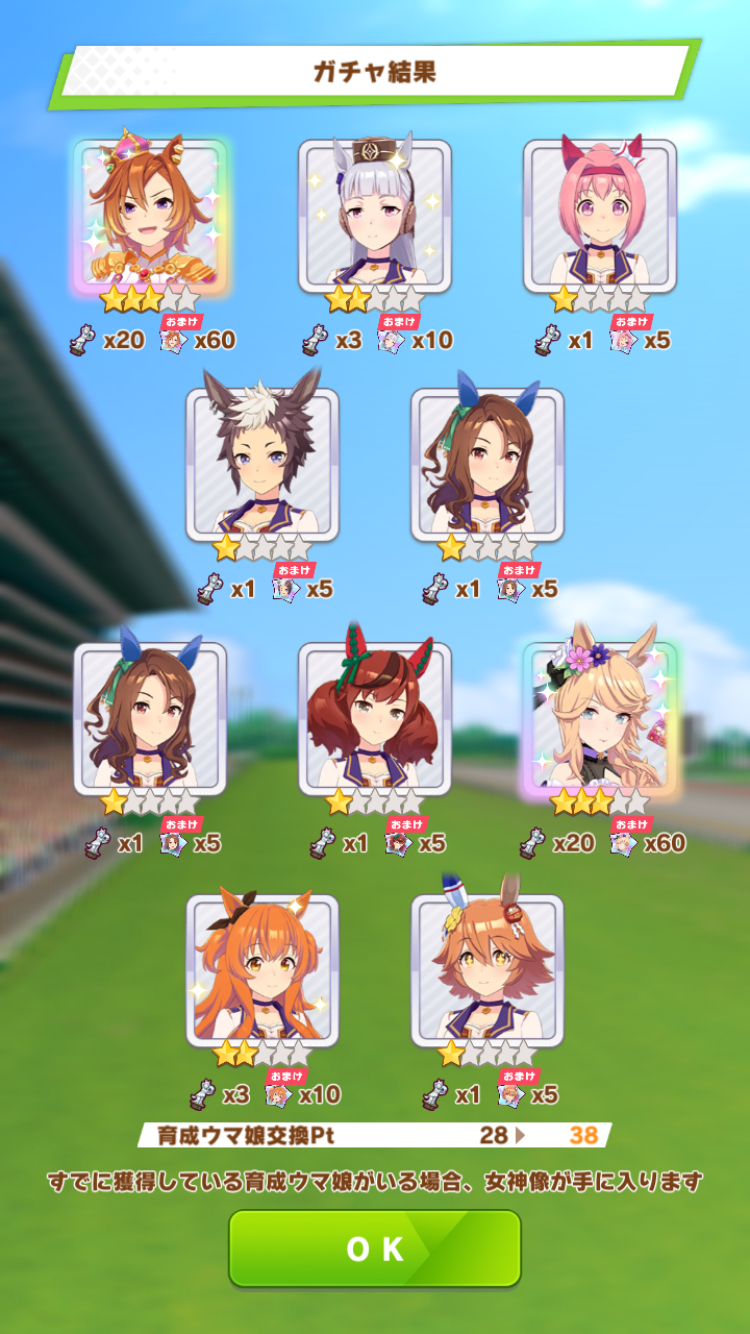Select the pink-haired 1-star character card
Viewport: 750px width, 1334px height.
(x=600, y=215)
